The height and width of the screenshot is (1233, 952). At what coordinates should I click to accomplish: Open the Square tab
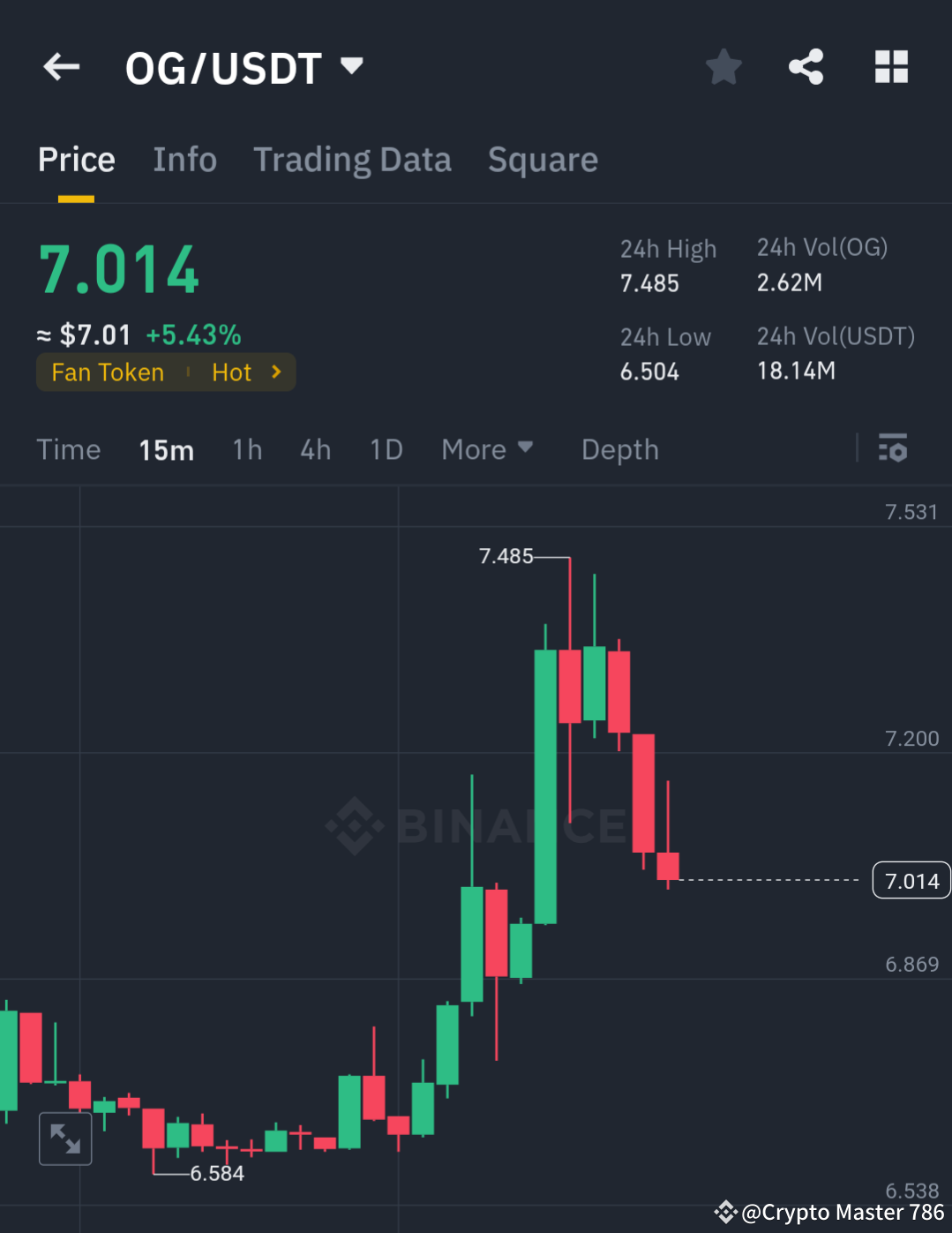[x=543, y=160]
